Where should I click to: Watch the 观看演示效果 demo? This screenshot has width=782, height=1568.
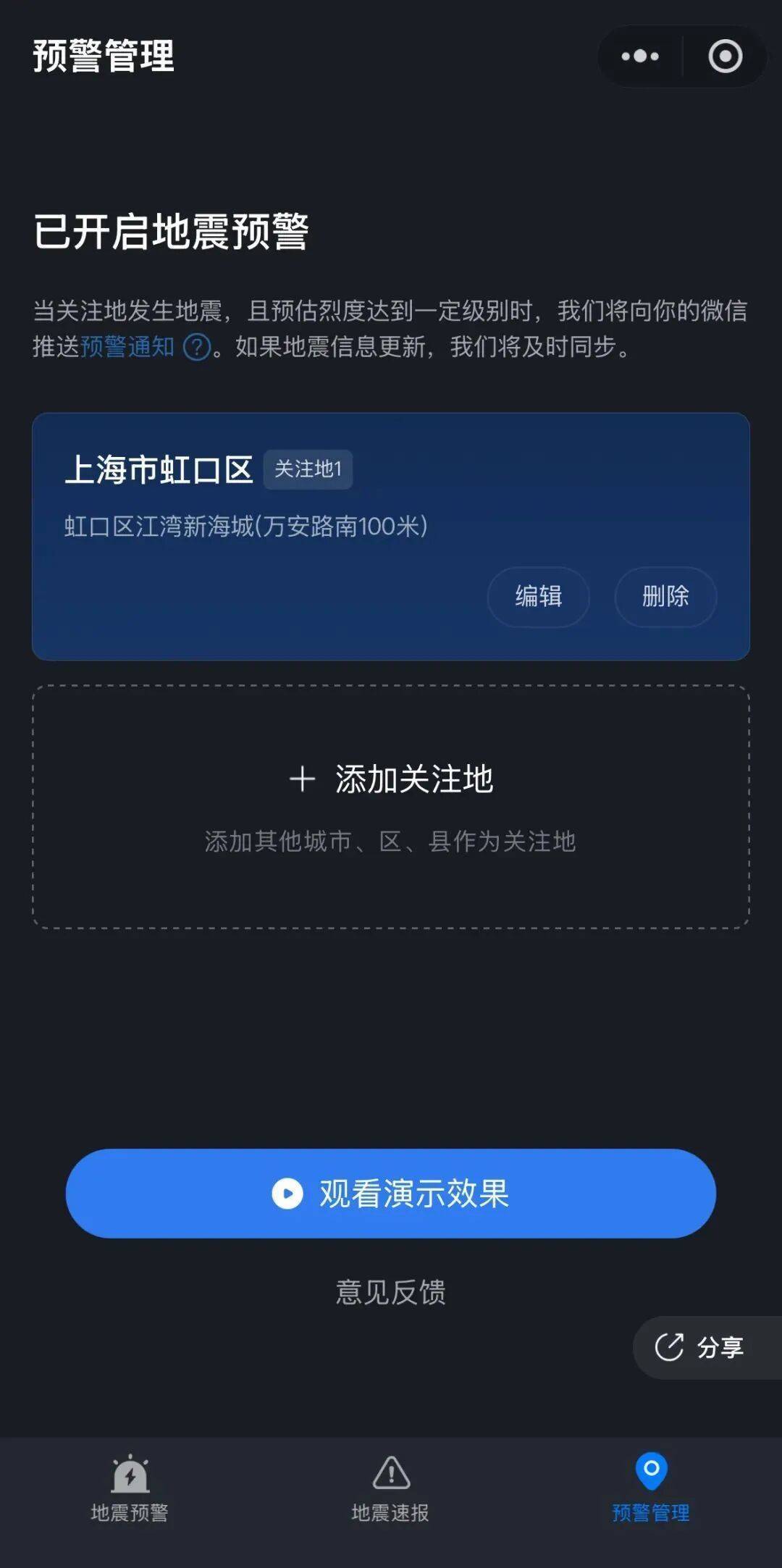pos(391,1193)
